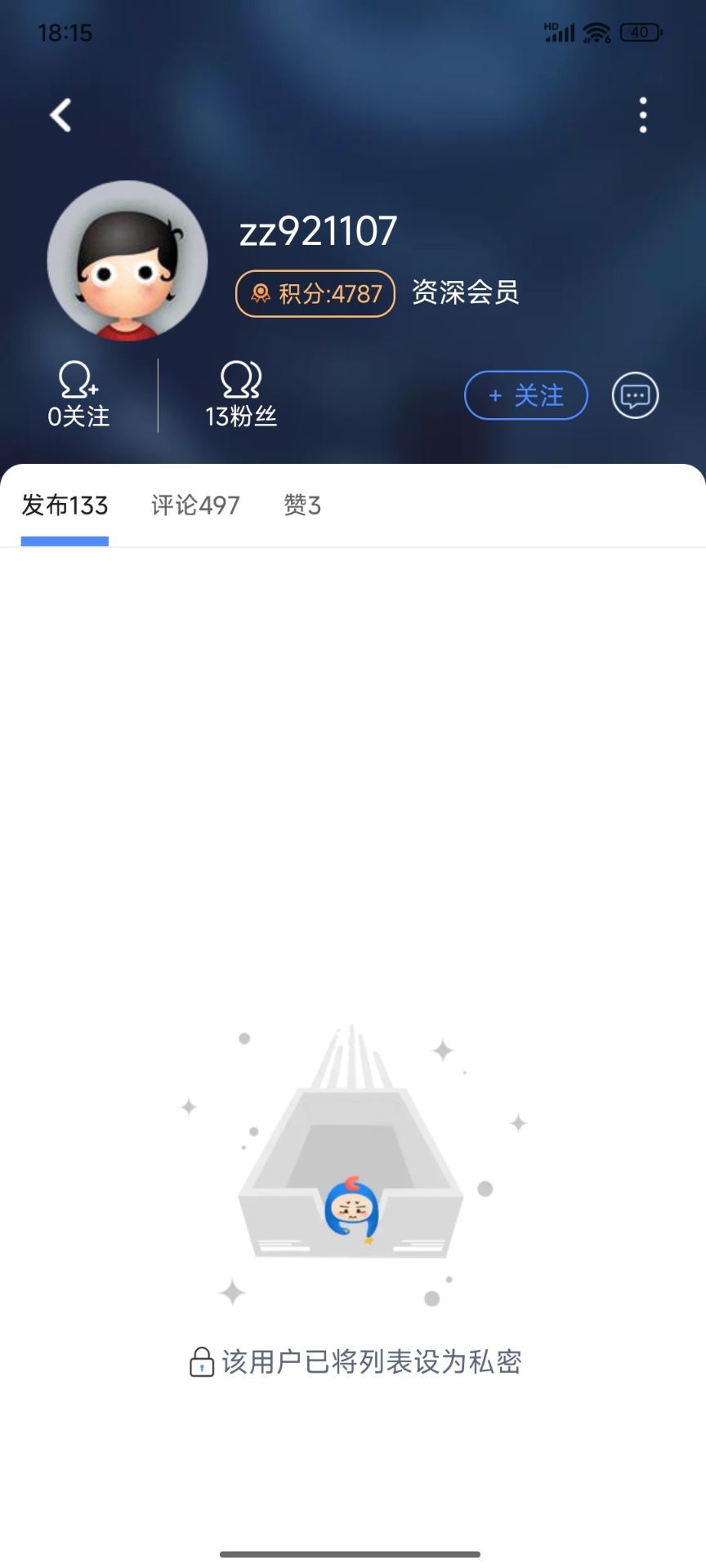Select the 发布133 tab
The width and height of the screenshot is (706, 1568).
click(65, 506)
